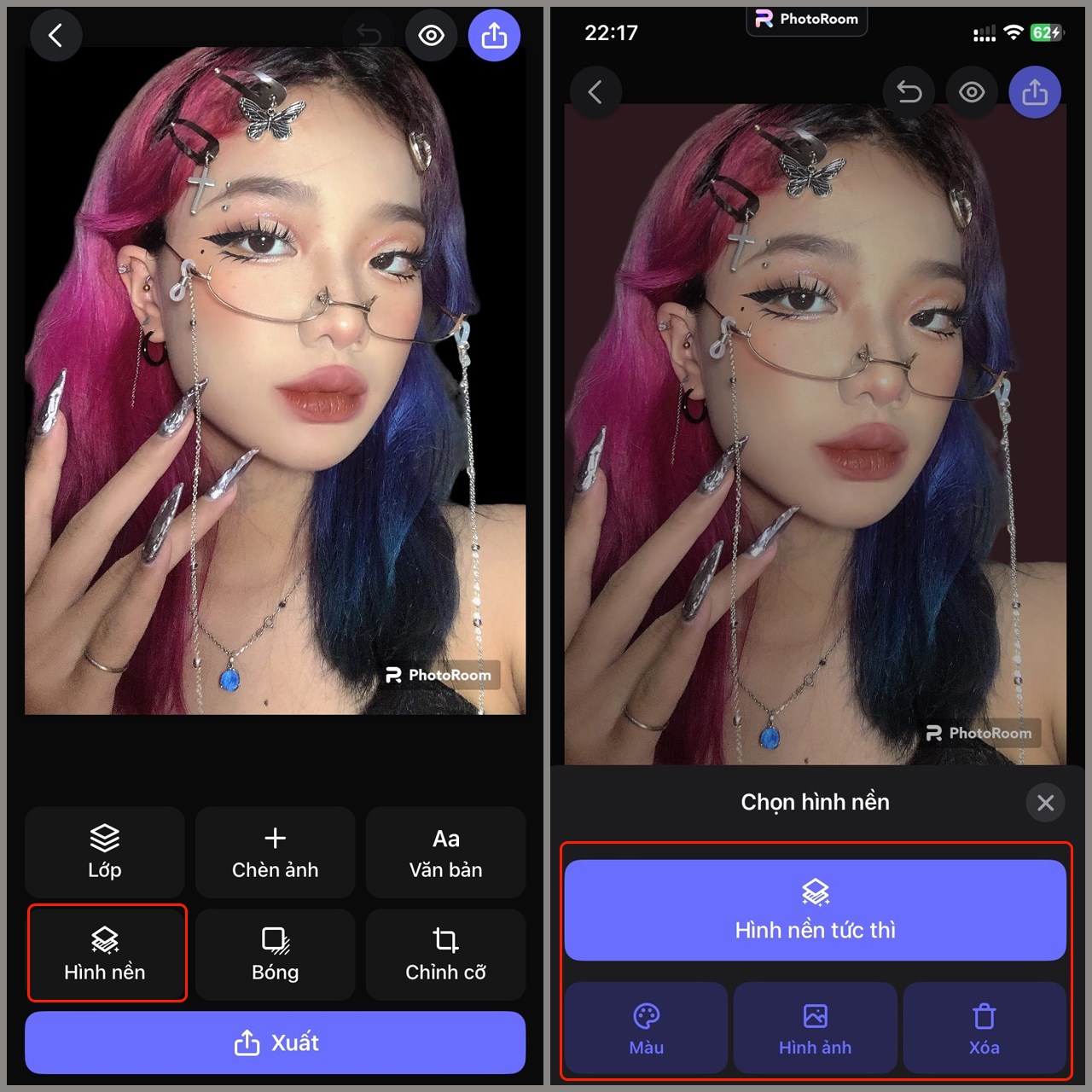This screenshot has height=1092, width=1092.
Task: Choose Hình nền tức thì instant background
Action: click(815, 909)
